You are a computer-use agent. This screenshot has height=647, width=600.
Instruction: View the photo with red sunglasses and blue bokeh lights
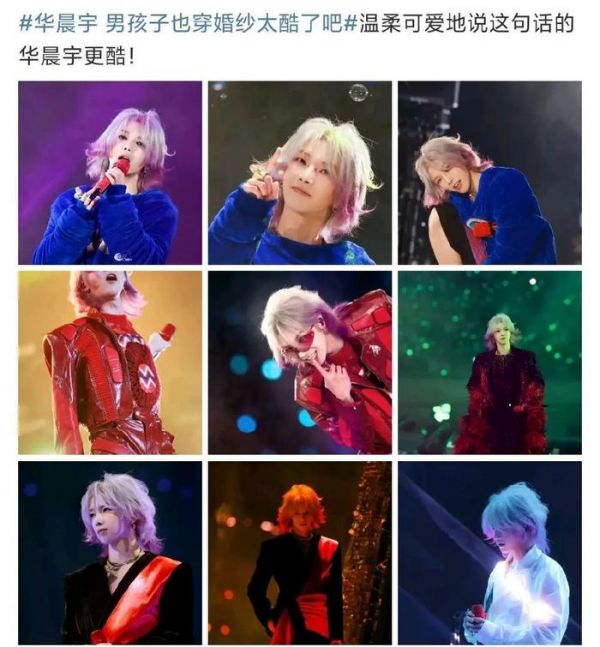click(x=299, y=362)
